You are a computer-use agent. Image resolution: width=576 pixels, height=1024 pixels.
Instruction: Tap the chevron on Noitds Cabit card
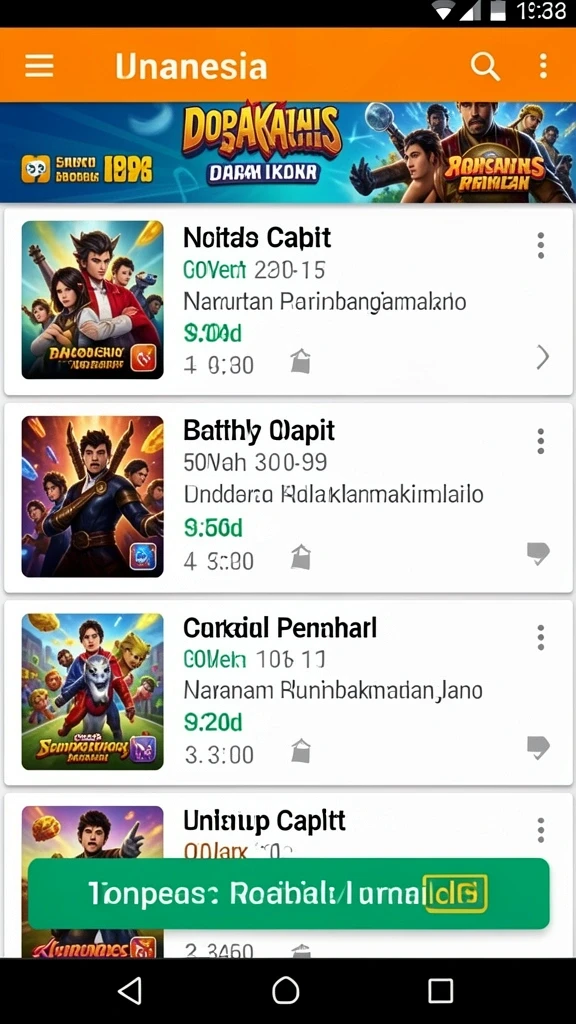[543, 357]
